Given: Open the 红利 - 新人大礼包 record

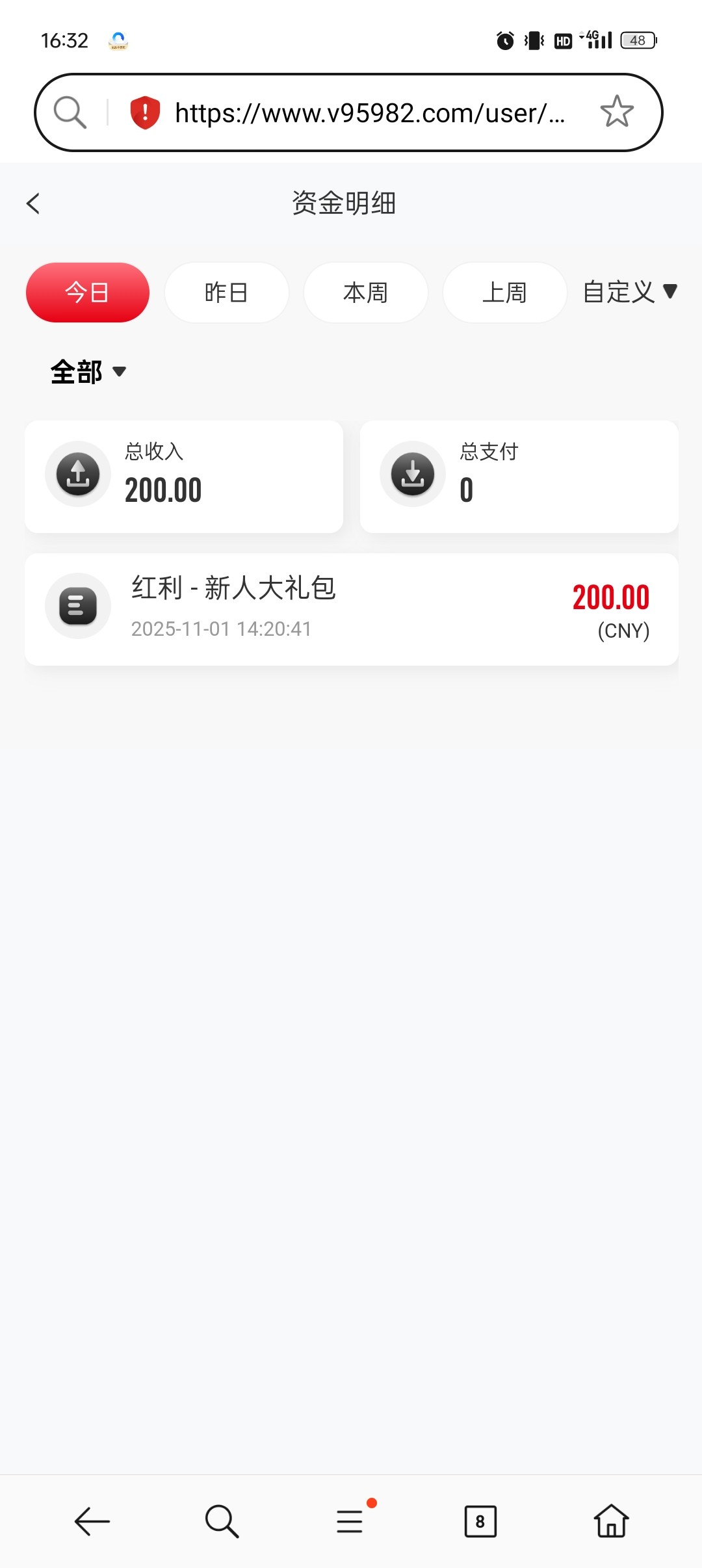Looking at the screenshot, I should [x=351, y=609].
